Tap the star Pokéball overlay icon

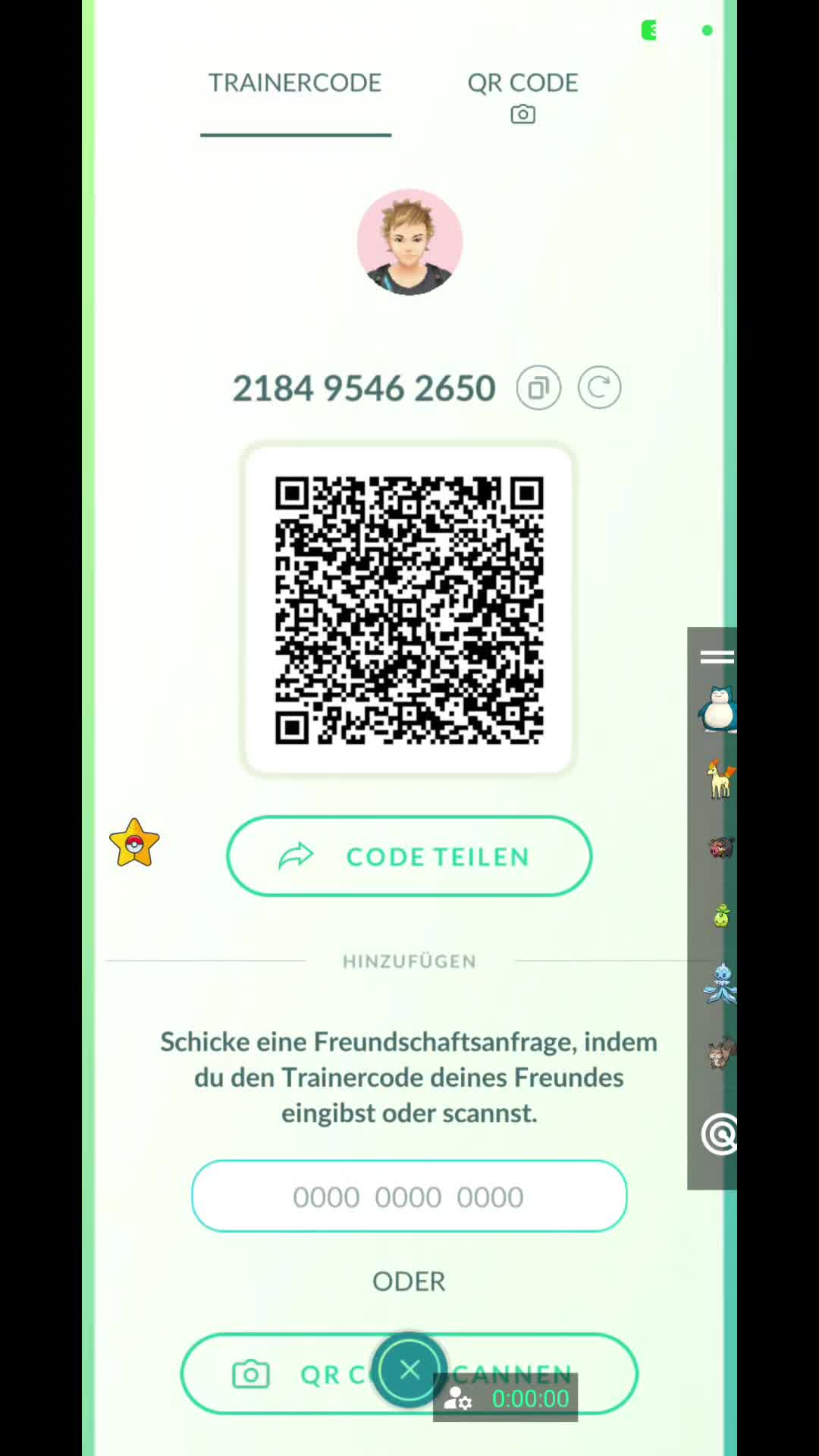tap(134, 843)
